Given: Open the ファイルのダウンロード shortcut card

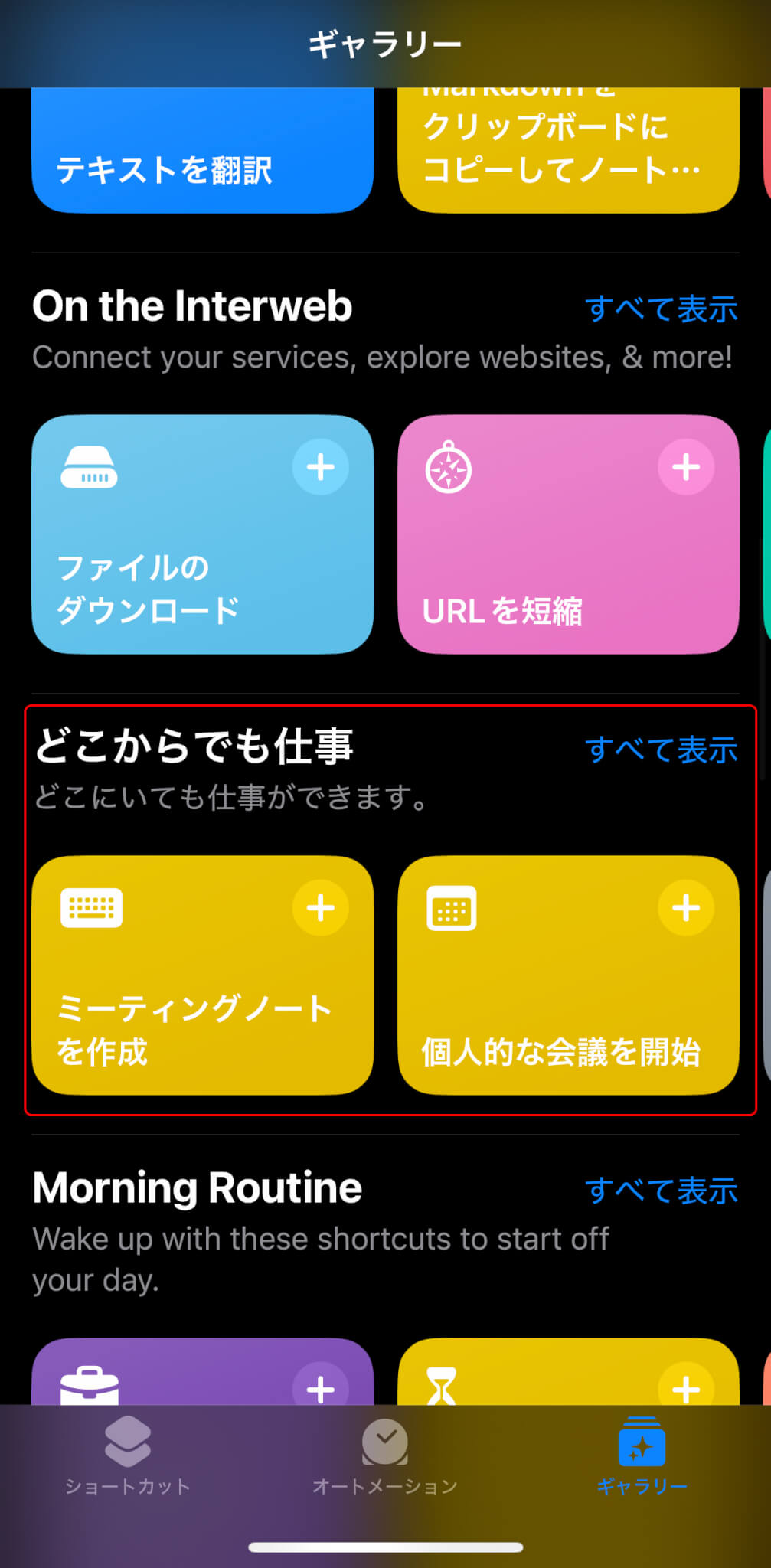Looking at the screenshot, I should pyautogui.click(x=202, y=534).
